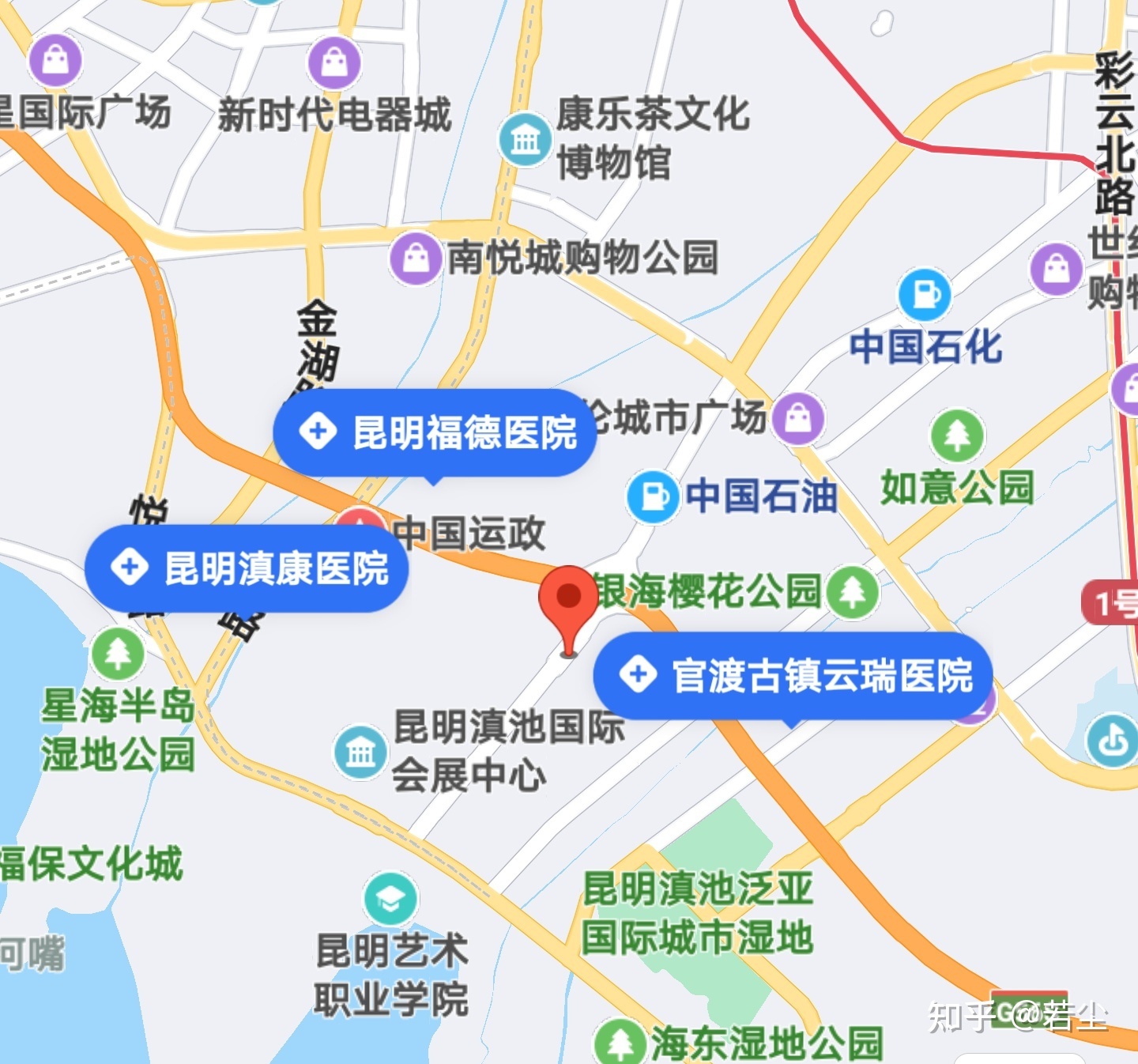This screenshot has height=1064, width=1138.
Task: Tap the 城市广场 shopping marker
Action: pyautogui.click(x=798, y=418)
